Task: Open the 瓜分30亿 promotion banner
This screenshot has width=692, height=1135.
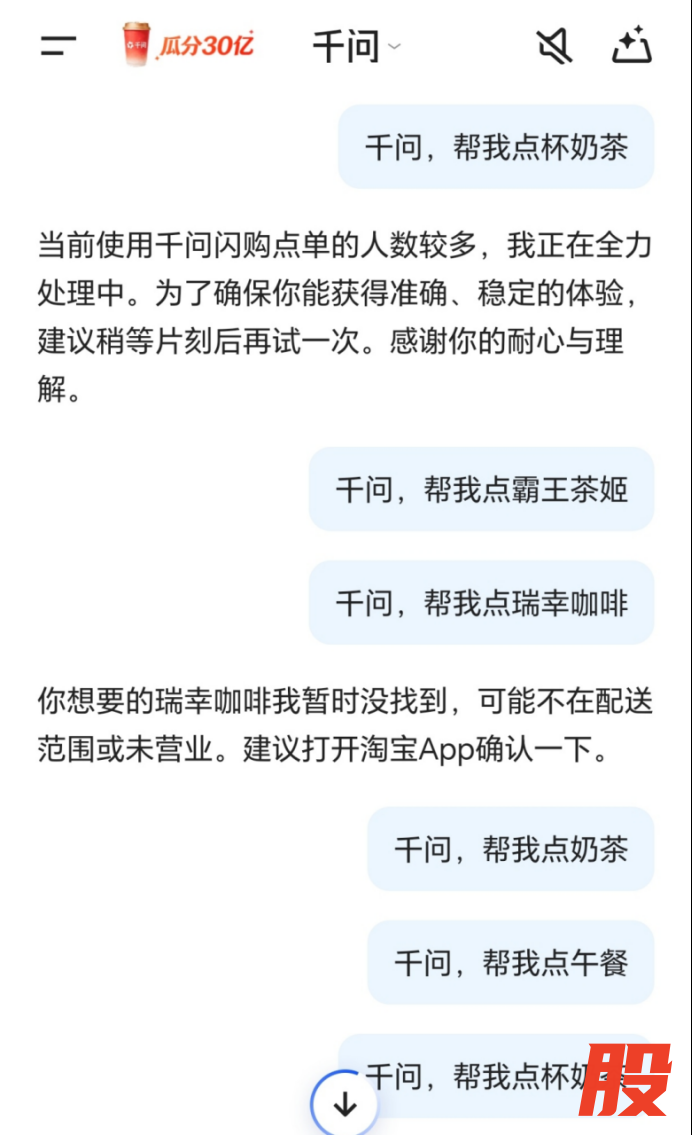Action: click(188, 45)
